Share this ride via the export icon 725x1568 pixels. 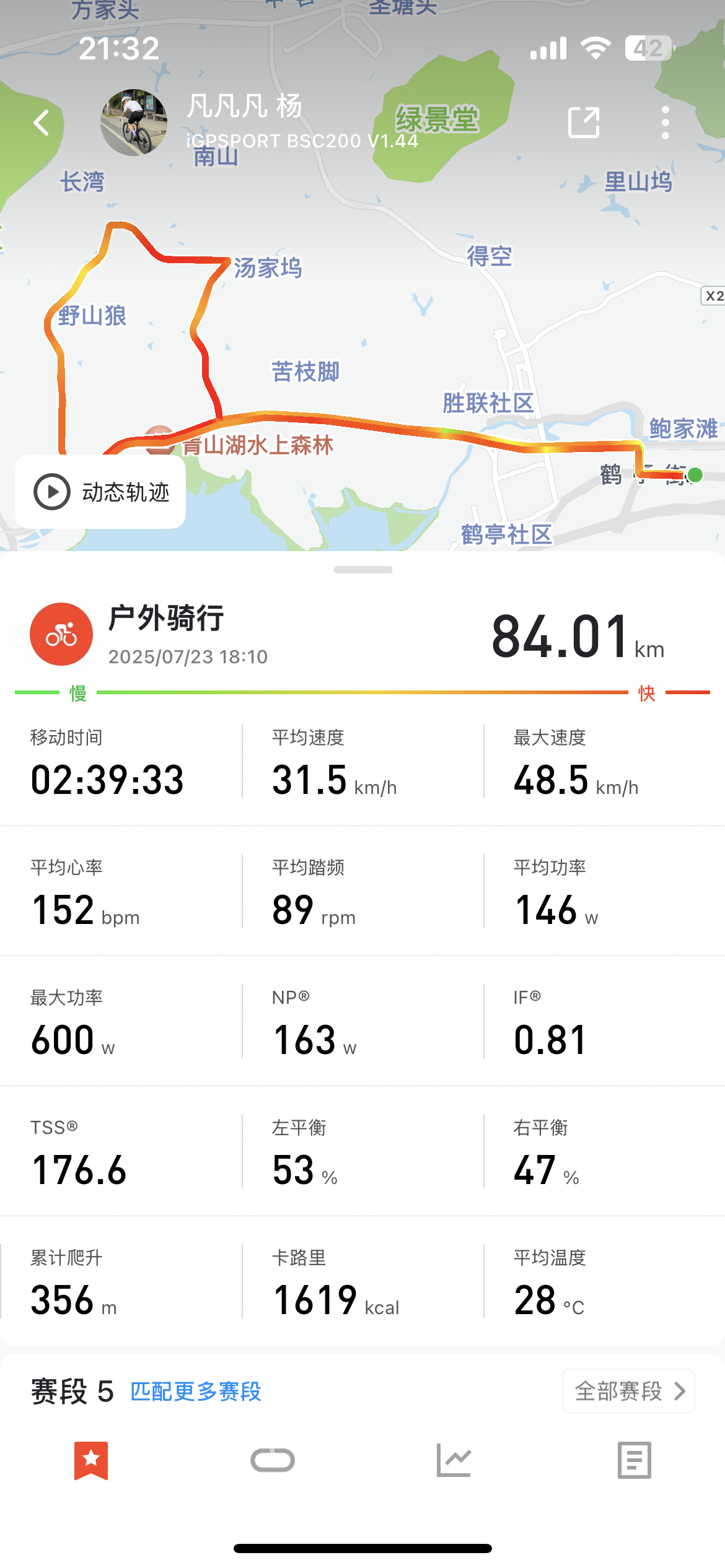tap(584, 122)
